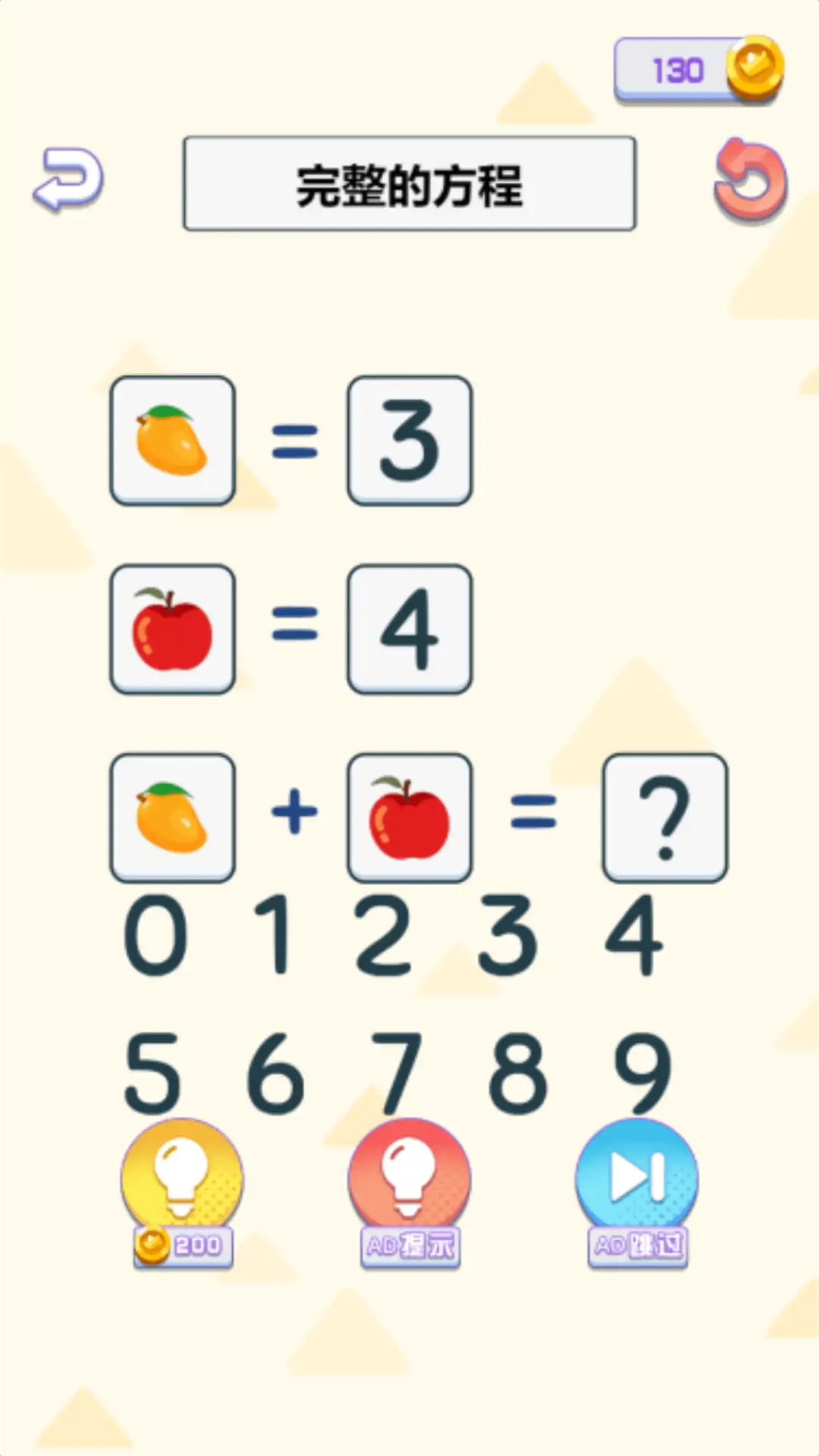Pick the number 2
819x1456 pixels.
384,934
